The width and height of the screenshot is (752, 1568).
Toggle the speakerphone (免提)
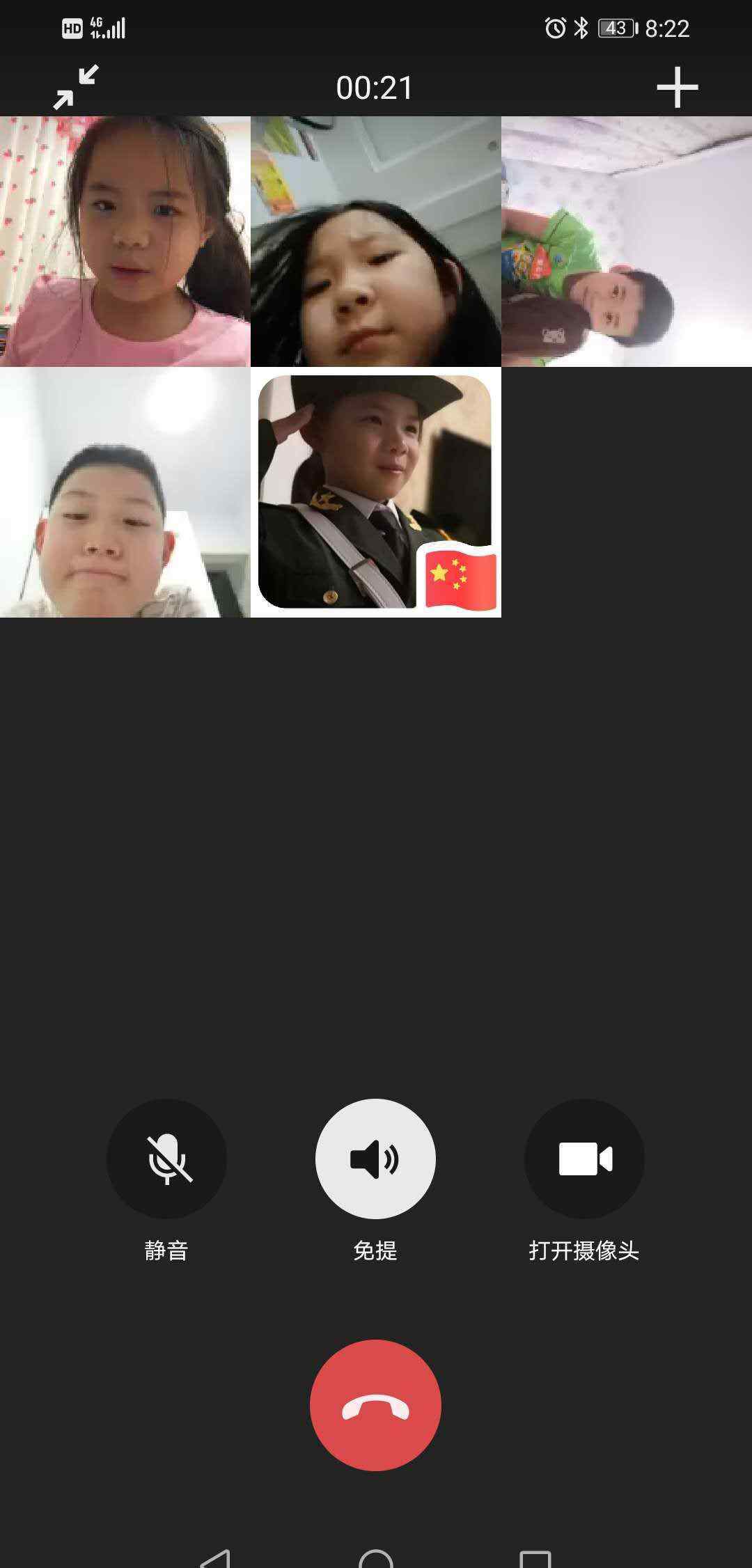pos(375,1159)
